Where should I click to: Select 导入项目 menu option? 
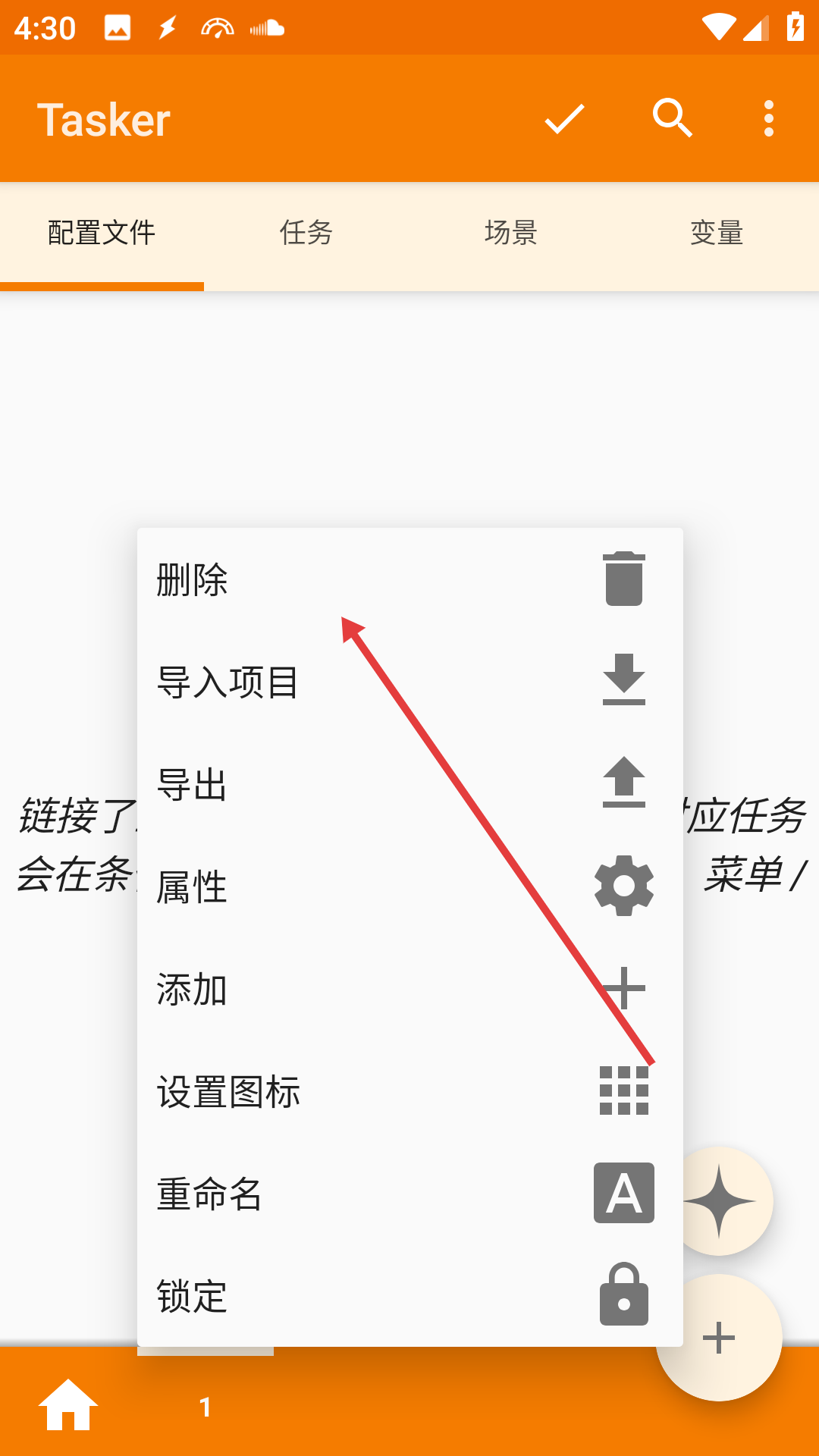pos(409,682)
